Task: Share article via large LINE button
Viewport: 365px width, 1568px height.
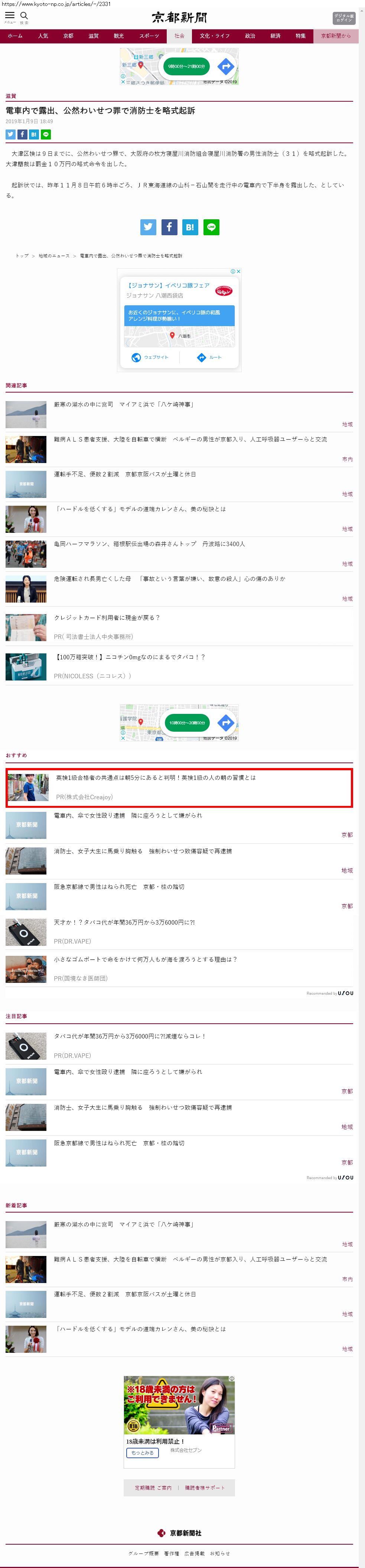Action: coord(211,227)
